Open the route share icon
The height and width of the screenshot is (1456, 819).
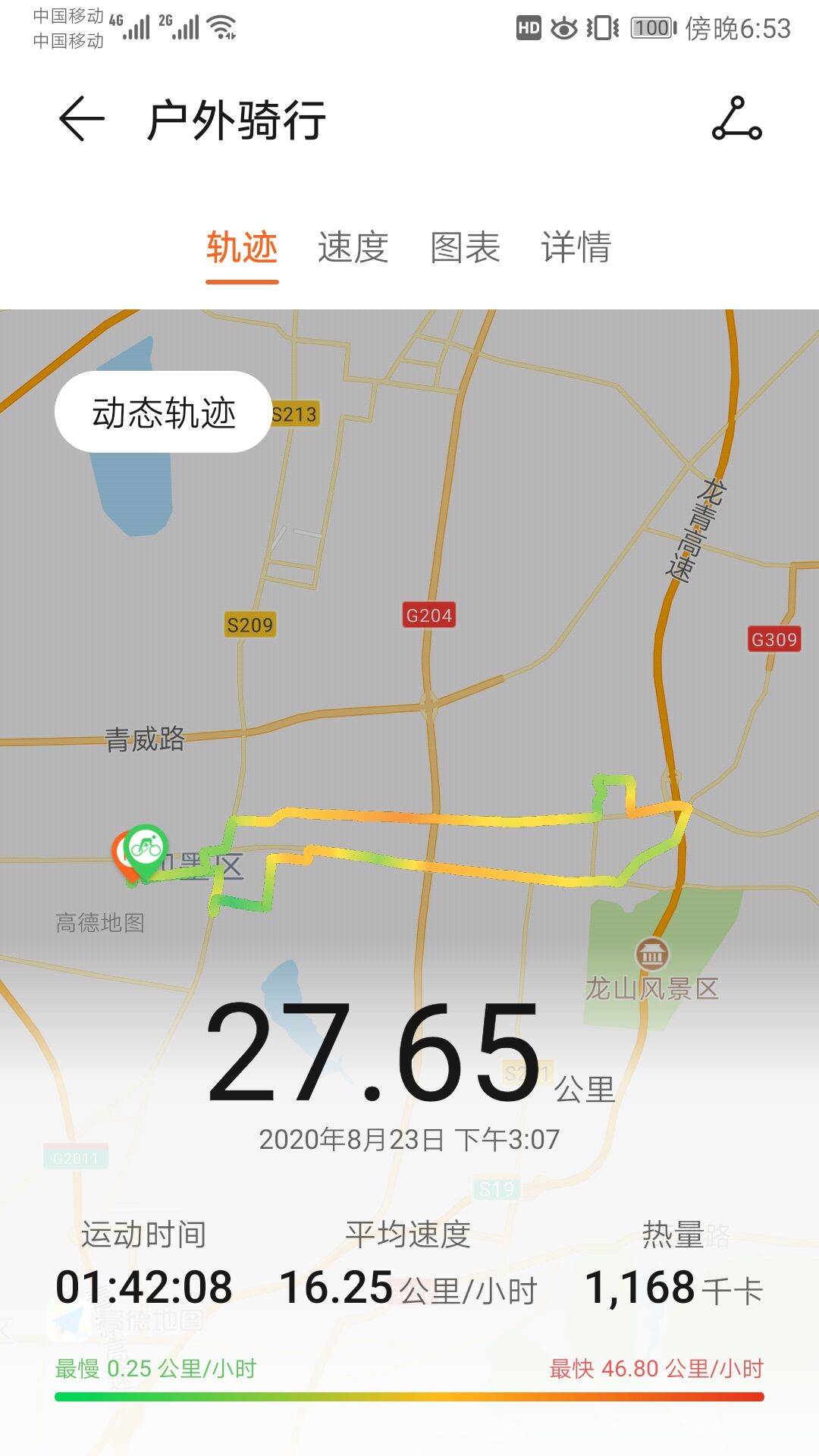click(x=736, y=119)
